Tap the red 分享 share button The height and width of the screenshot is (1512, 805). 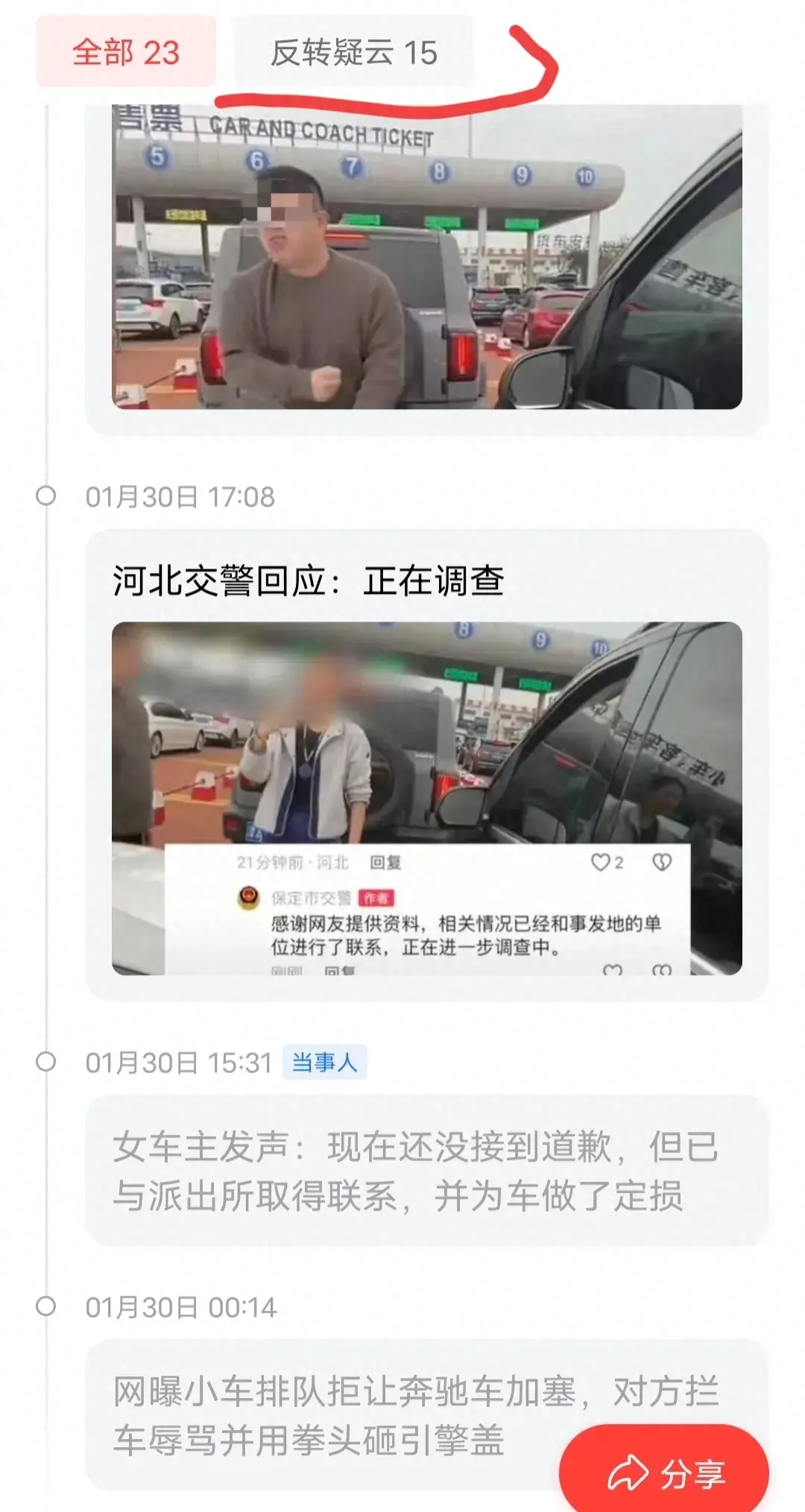tap(664, 1473)
